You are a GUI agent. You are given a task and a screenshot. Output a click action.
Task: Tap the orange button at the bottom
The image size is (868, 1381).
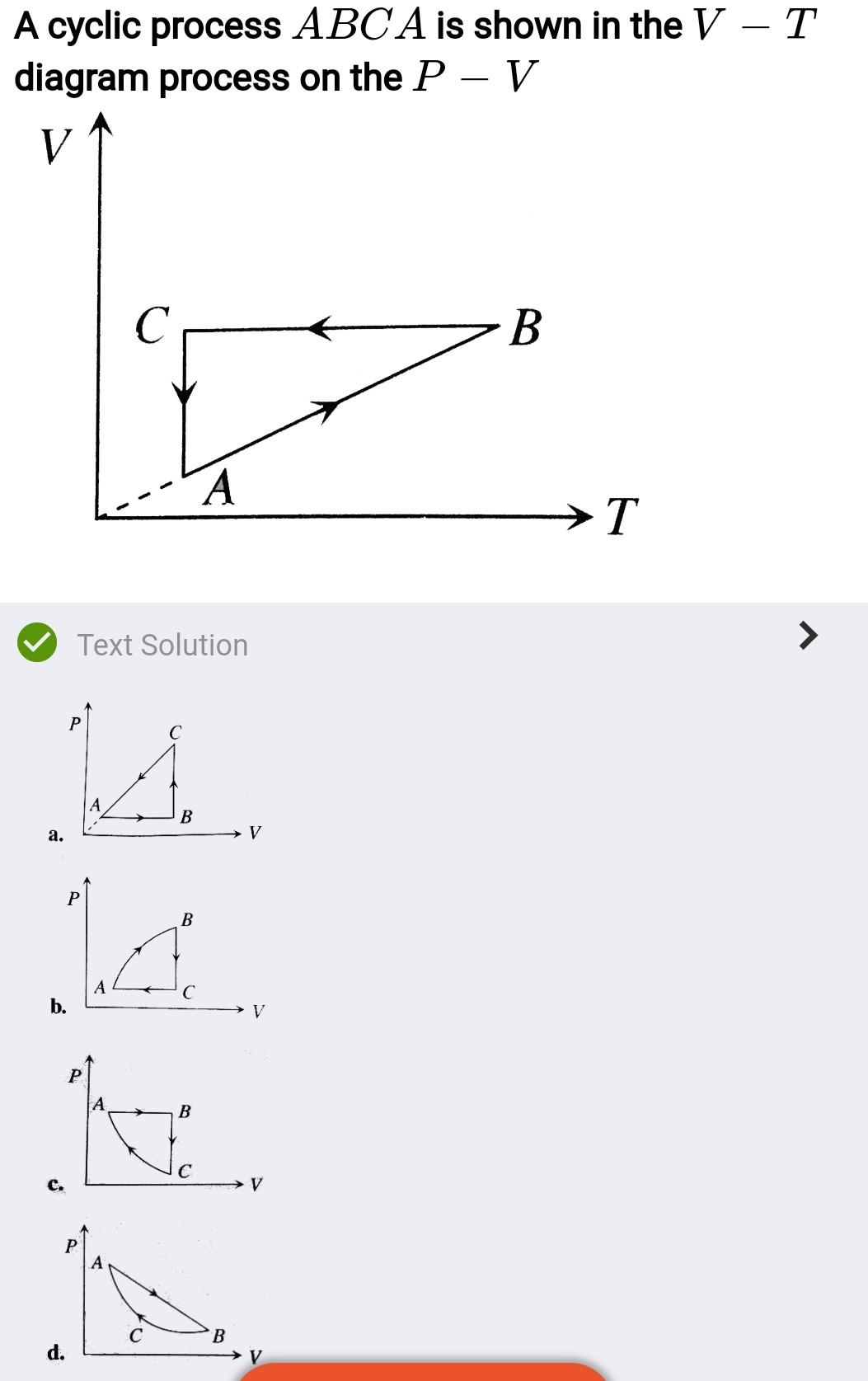[422, 1372]
